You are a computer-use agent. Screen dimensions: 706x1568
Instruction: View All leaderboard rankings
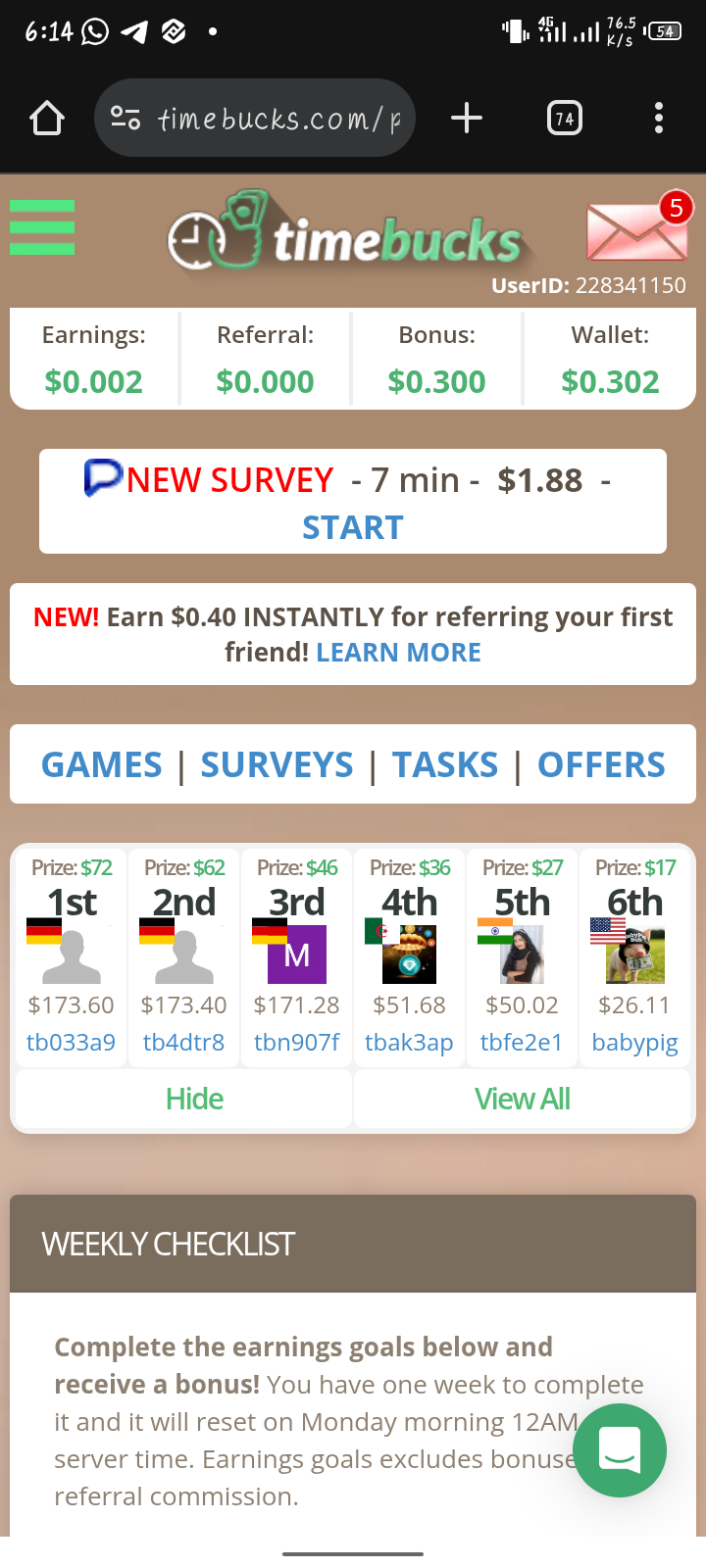pyautogui.click(x=522, y=1099)
